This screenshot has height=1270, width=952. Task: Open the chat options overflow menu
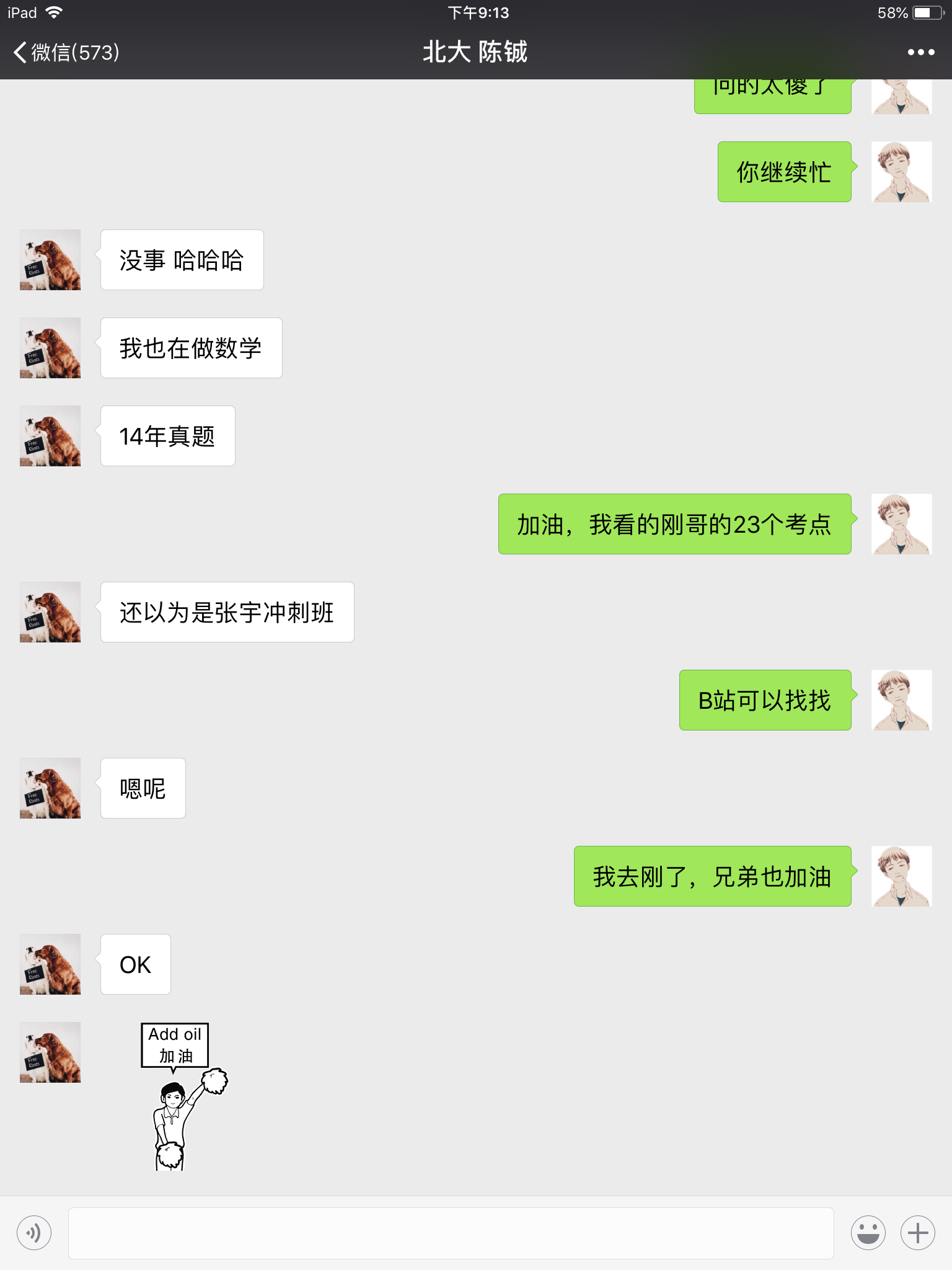point(921,52)
